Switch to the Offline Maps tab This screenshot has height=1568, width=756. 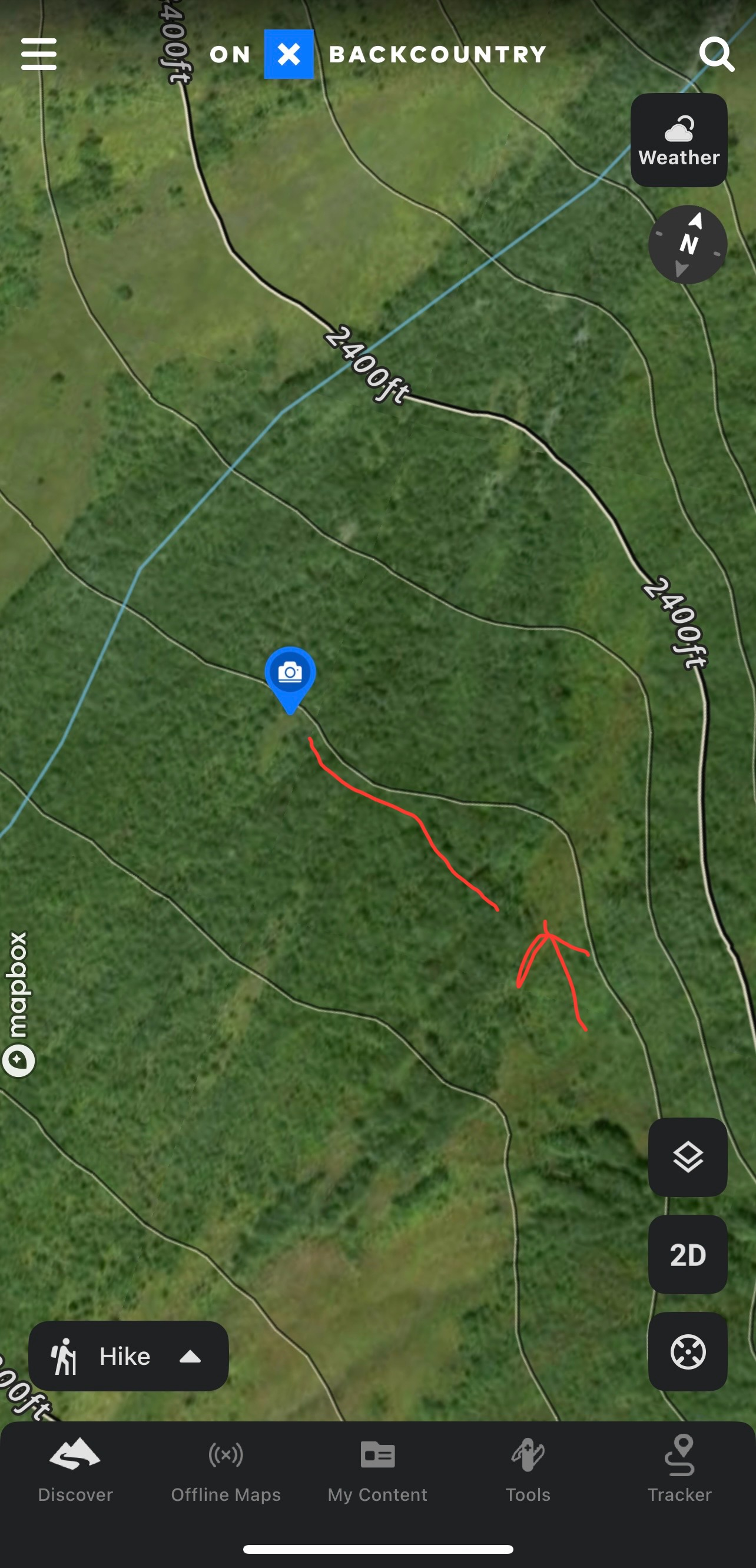tap(226, 1470)
